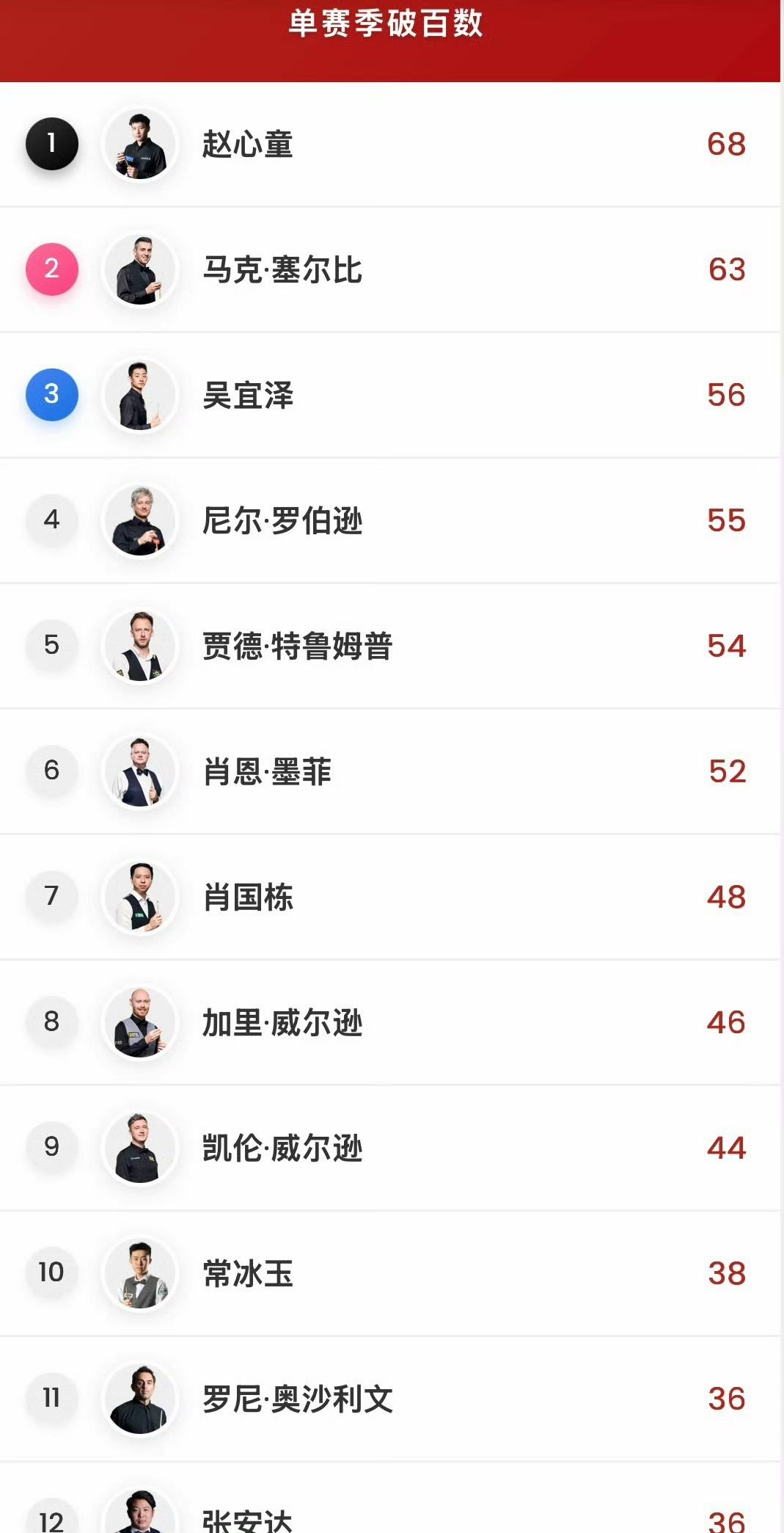Viewport: 784px width, 1533px height.
Task: Click 吴宜泽's avatar photo
Action: pos(140,394)
